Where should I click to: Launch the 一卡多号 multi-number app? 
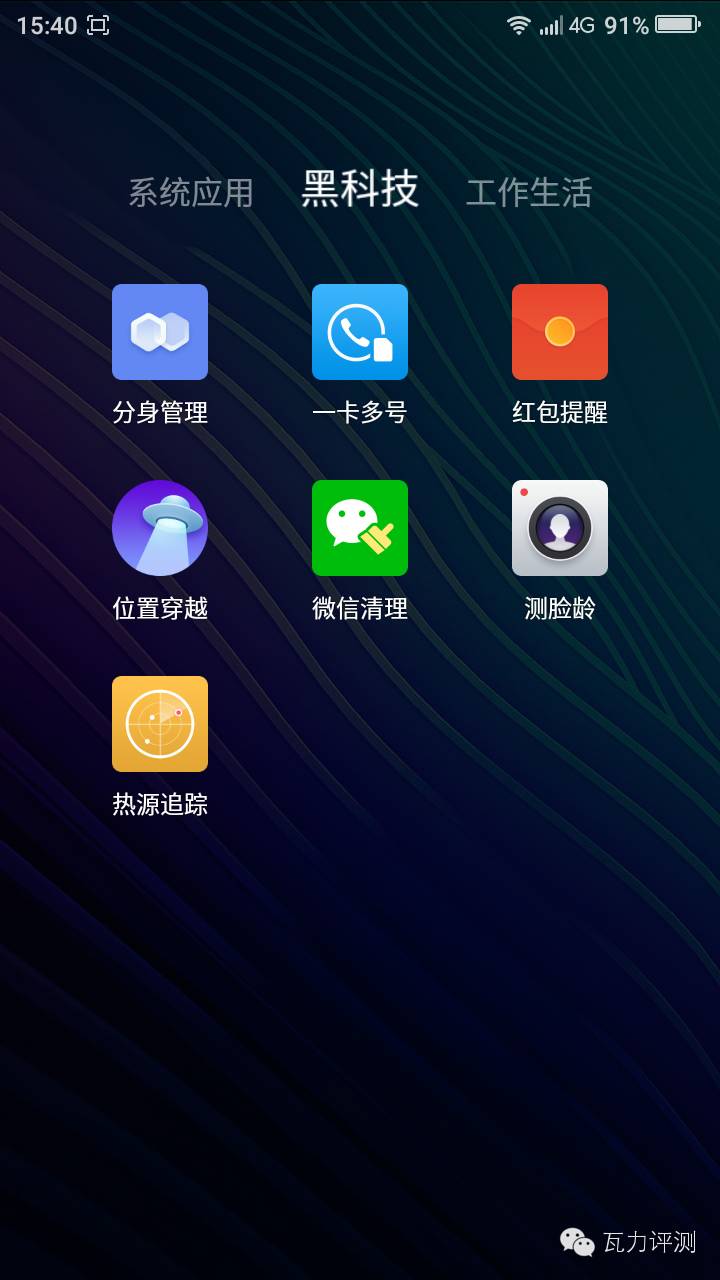coord(360,332)
